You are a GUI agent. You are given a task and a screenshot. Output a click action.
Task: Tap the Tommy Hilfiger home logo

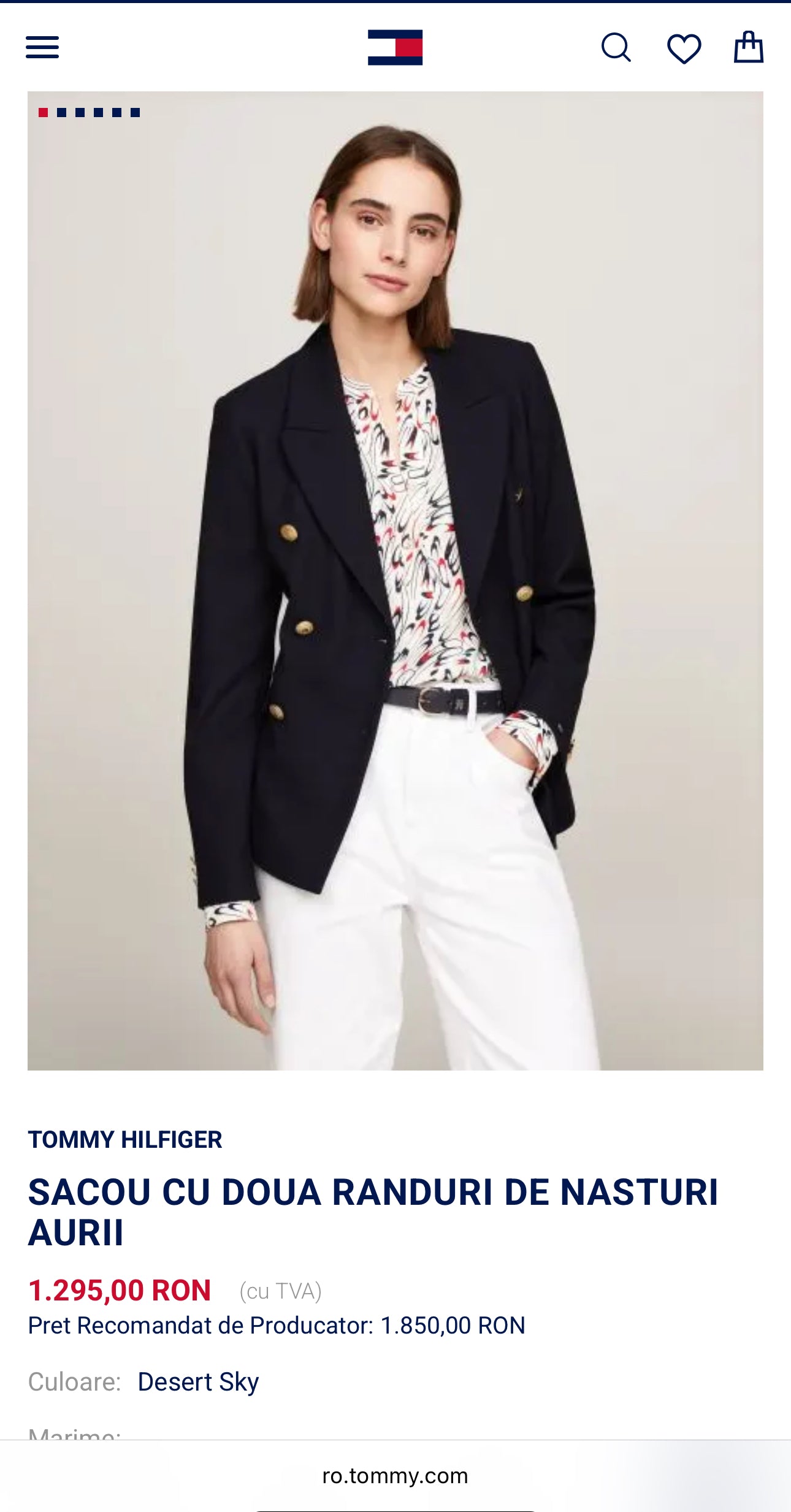[x=395, y=47]
